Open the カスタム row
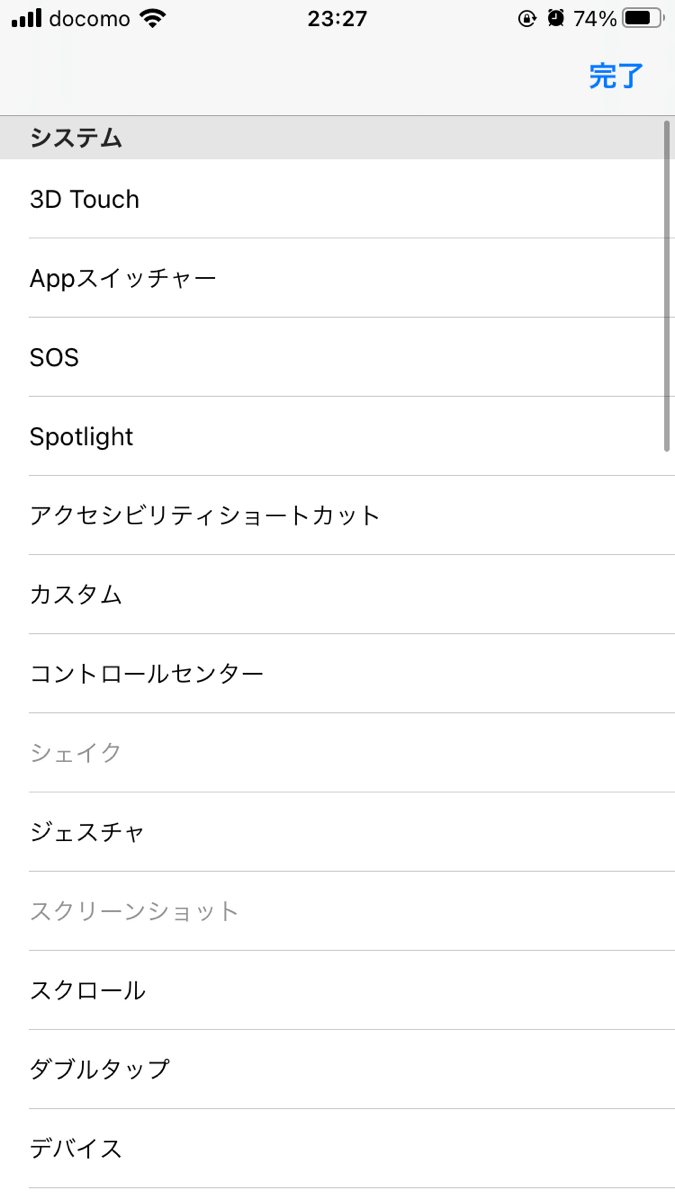The height and width of the screenshot is (1200, 675). coord(337,594)
